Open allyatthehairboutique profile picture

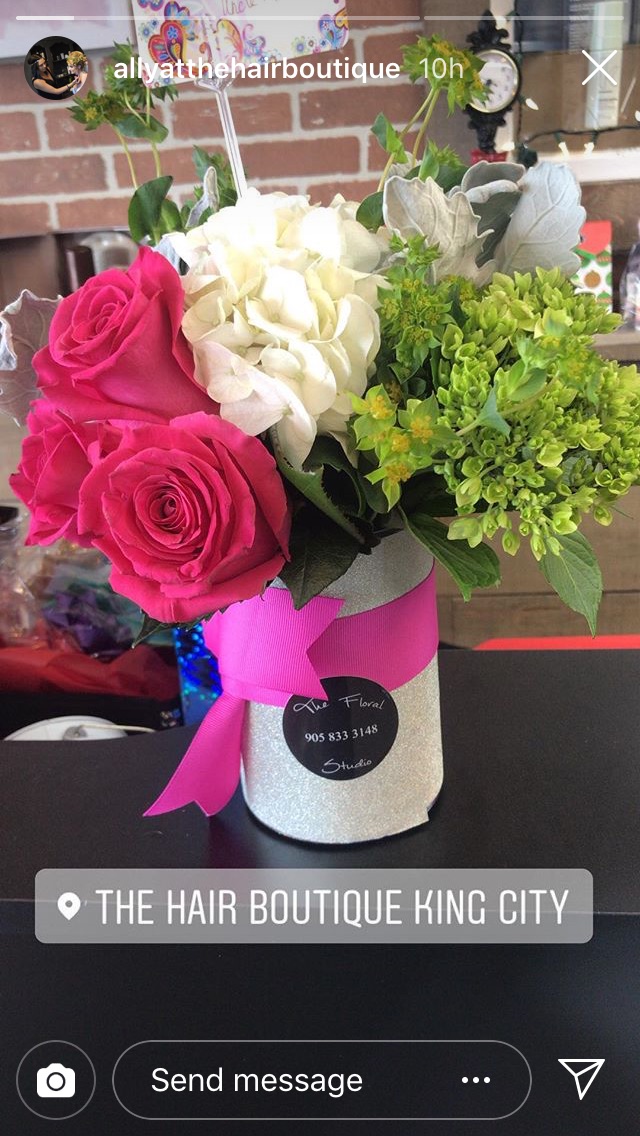56,68
